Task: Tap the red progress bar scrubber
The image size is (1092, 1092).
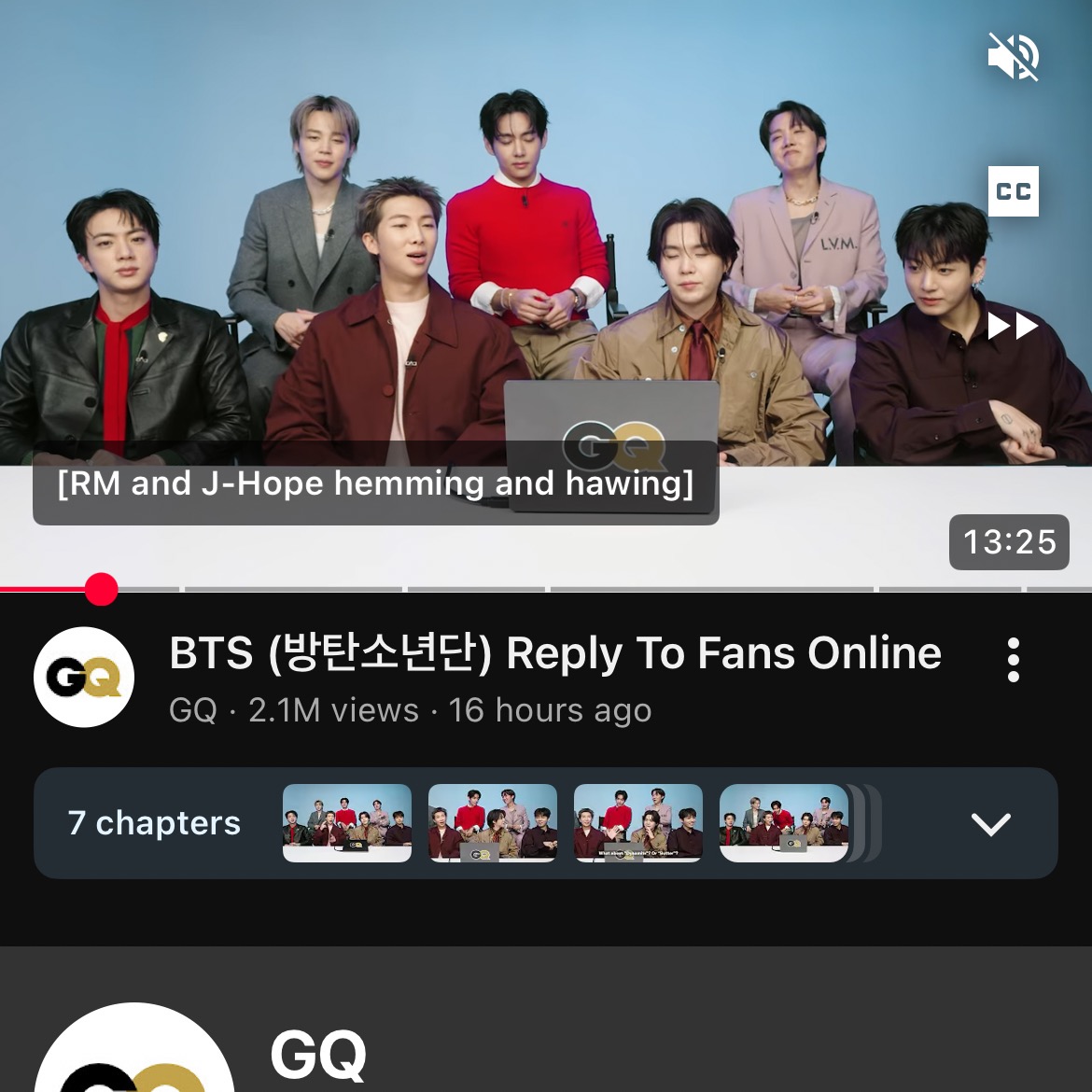Action: (x=101, y=589)
